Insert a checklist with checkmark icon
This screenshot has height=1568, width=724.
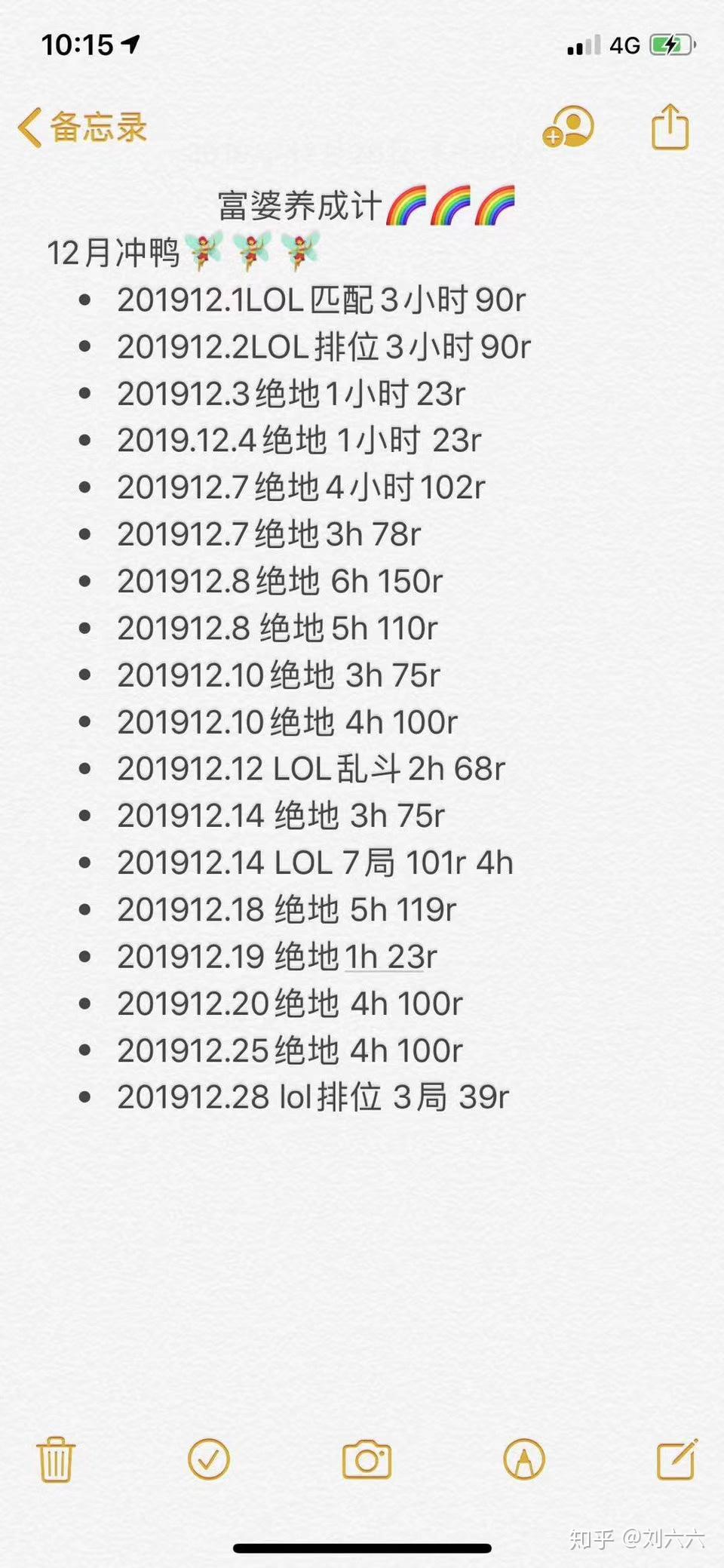[x=209, y=1459]
